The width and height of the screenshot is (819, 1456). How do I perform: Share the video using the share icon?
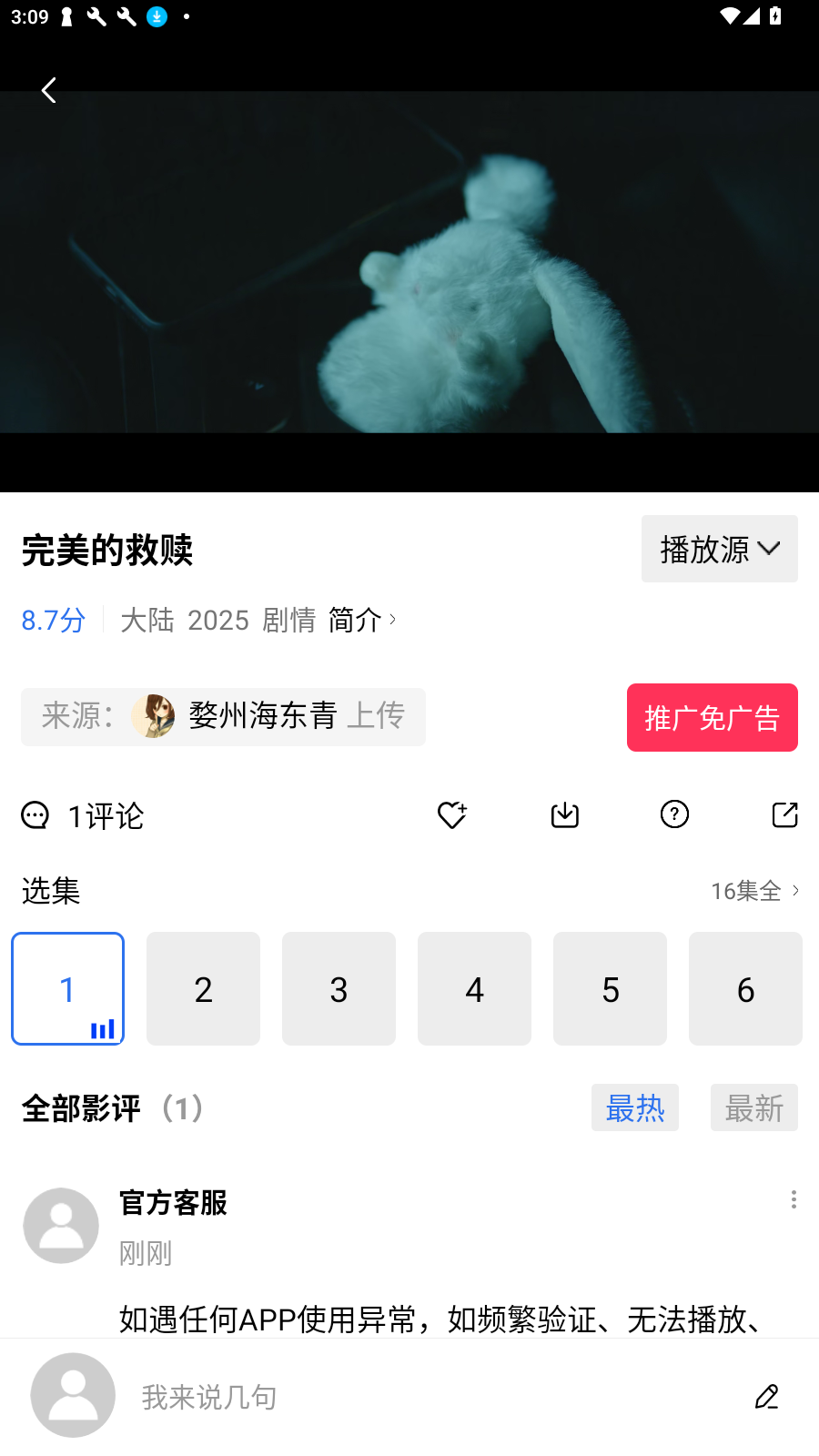click(x=784, y=814)
